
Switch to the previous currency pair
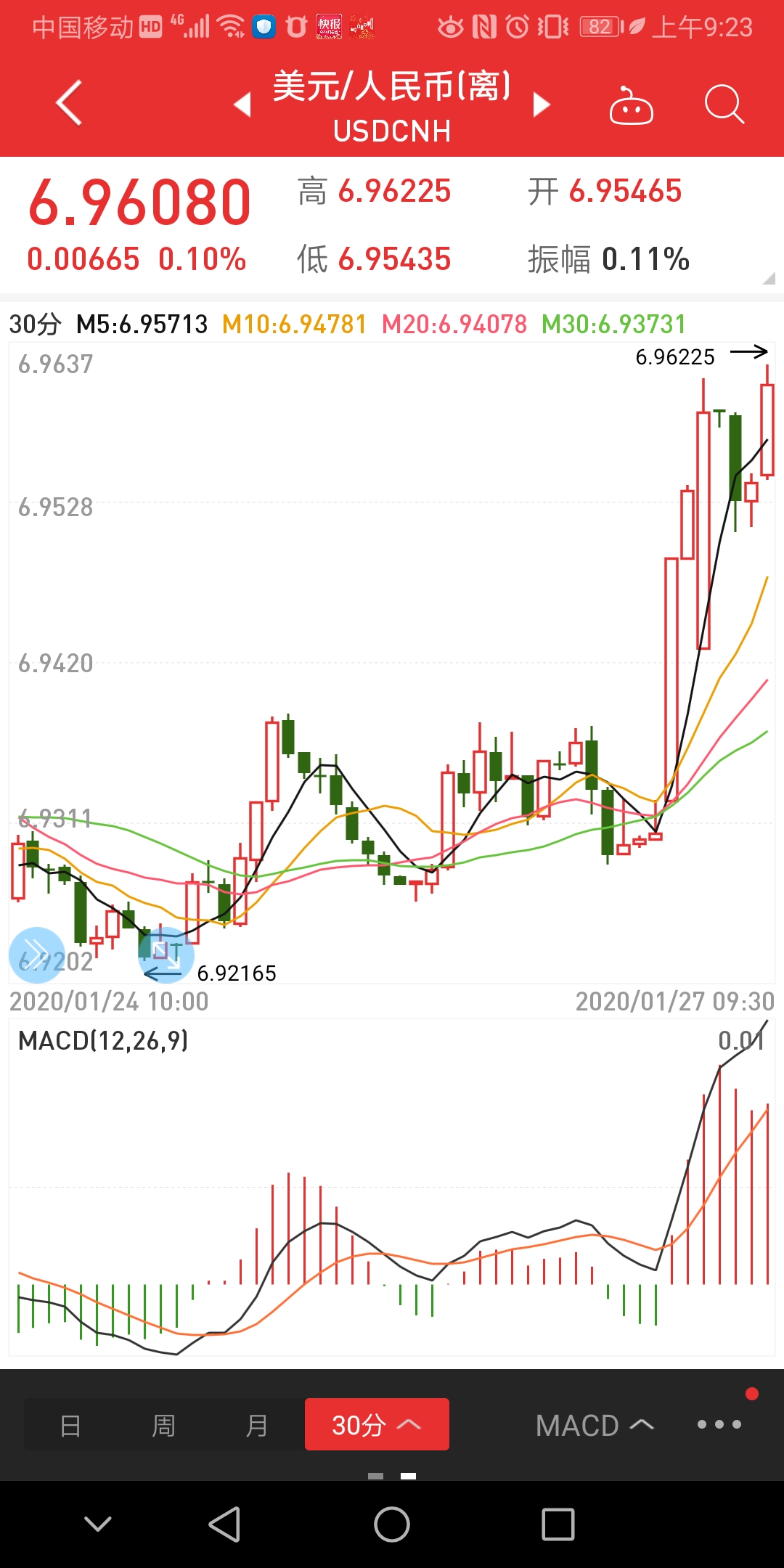click(x=242, y=105)
